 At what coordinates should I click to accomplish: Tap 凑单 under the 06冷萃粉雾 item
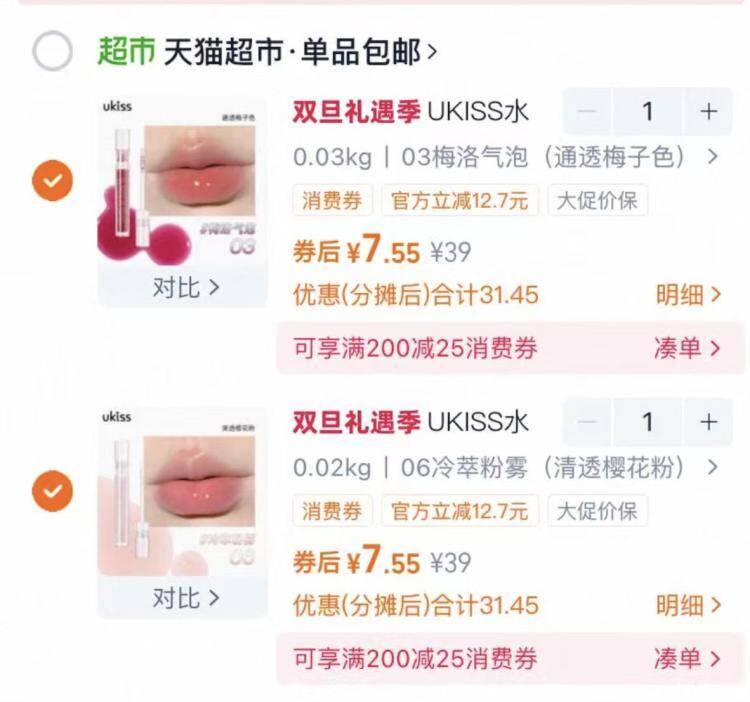tap(687, 658)
